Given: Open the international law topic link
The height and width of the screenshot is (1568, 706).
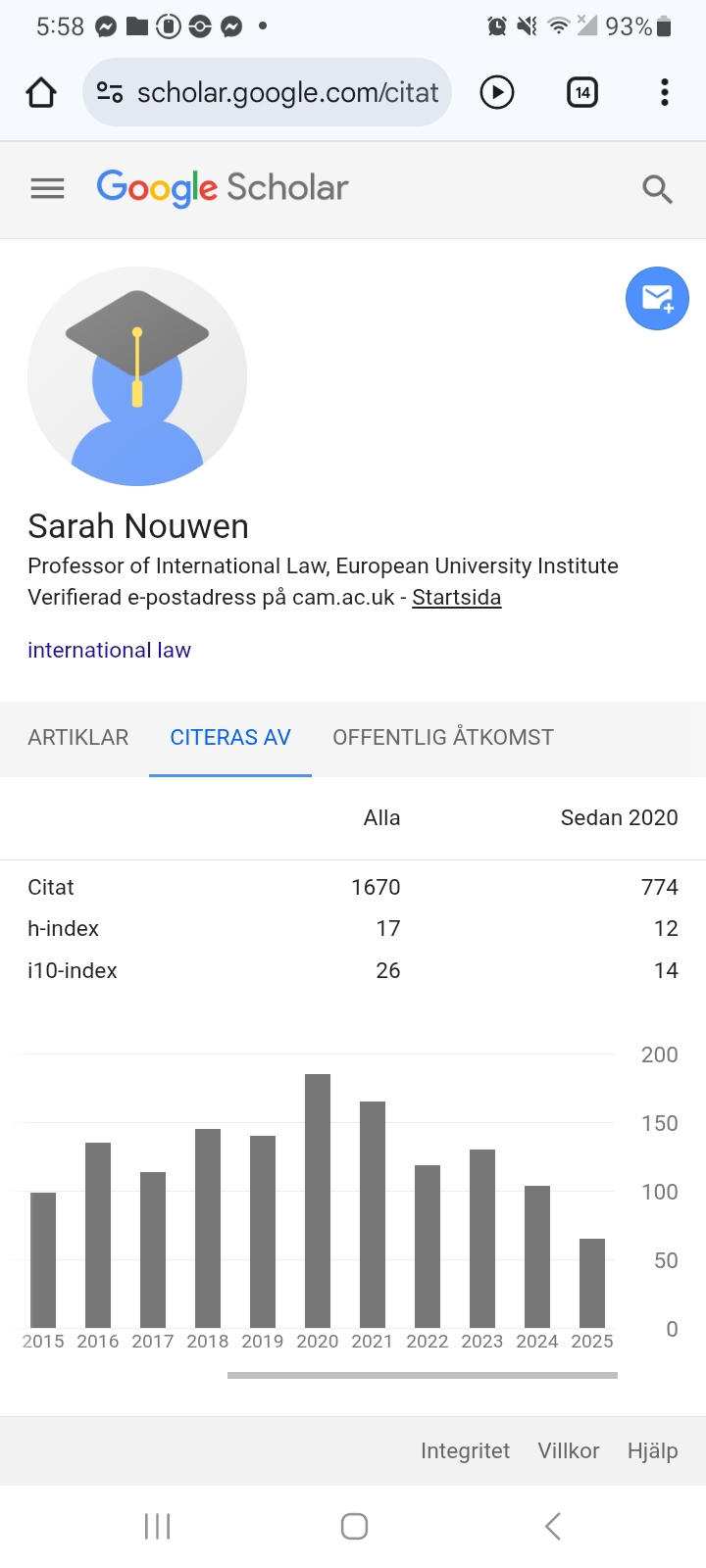Looking at the screenshot, I should [109, 651].
